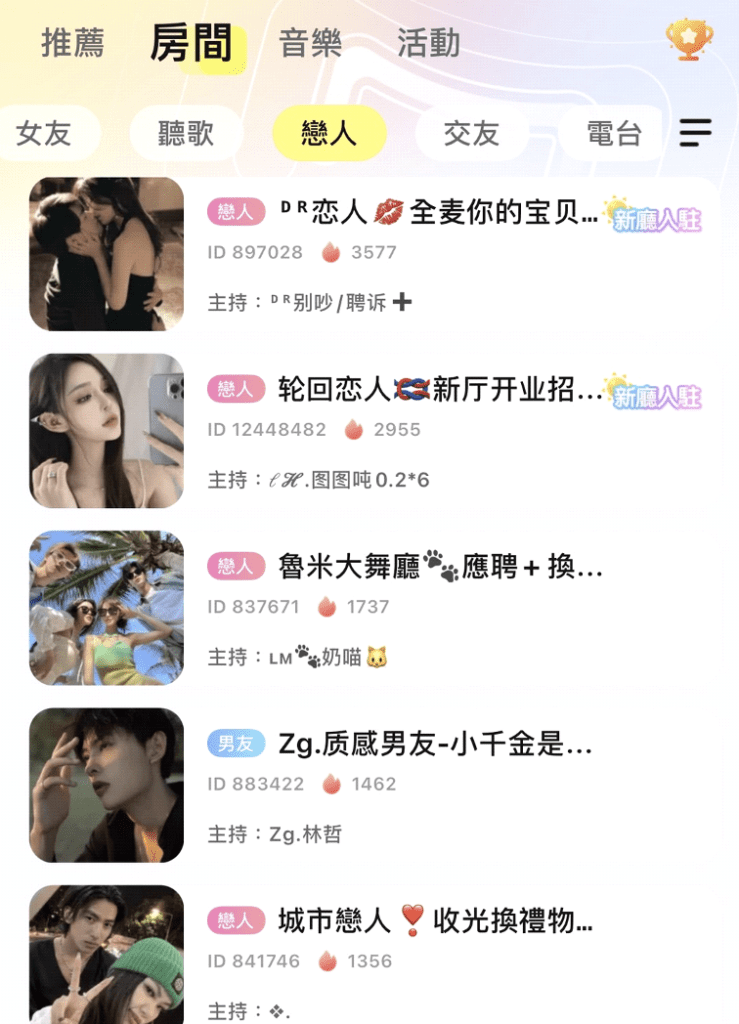Switch to the 音樂 tab

pos(311,43)
